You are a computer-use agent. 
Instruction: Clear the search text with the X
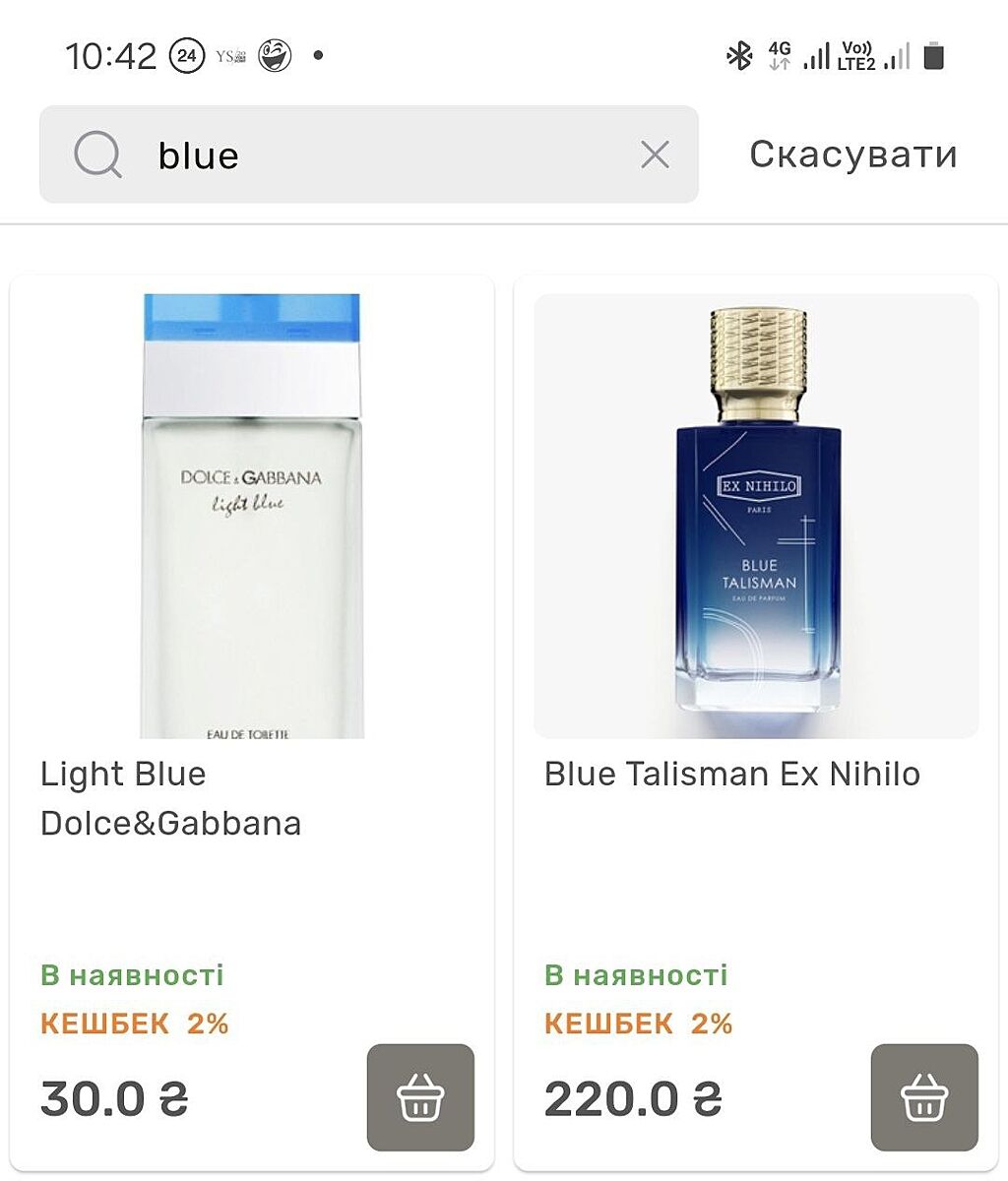click(655, 155)
